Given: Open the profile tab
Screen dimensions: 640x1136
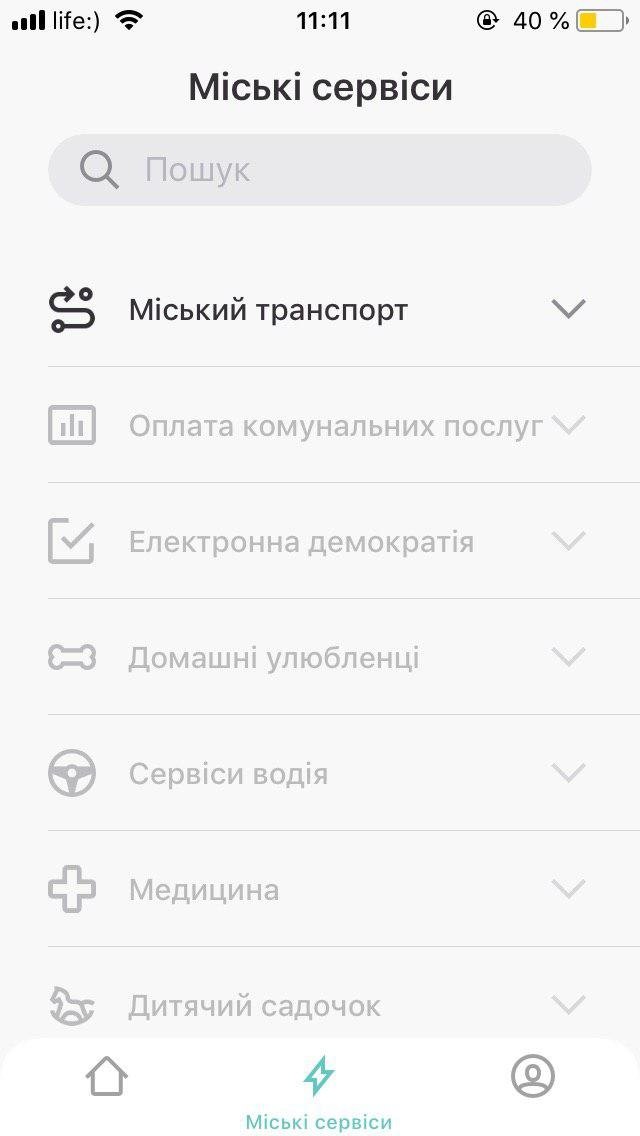Looking at the screenshot, I should coord(533,1076).
